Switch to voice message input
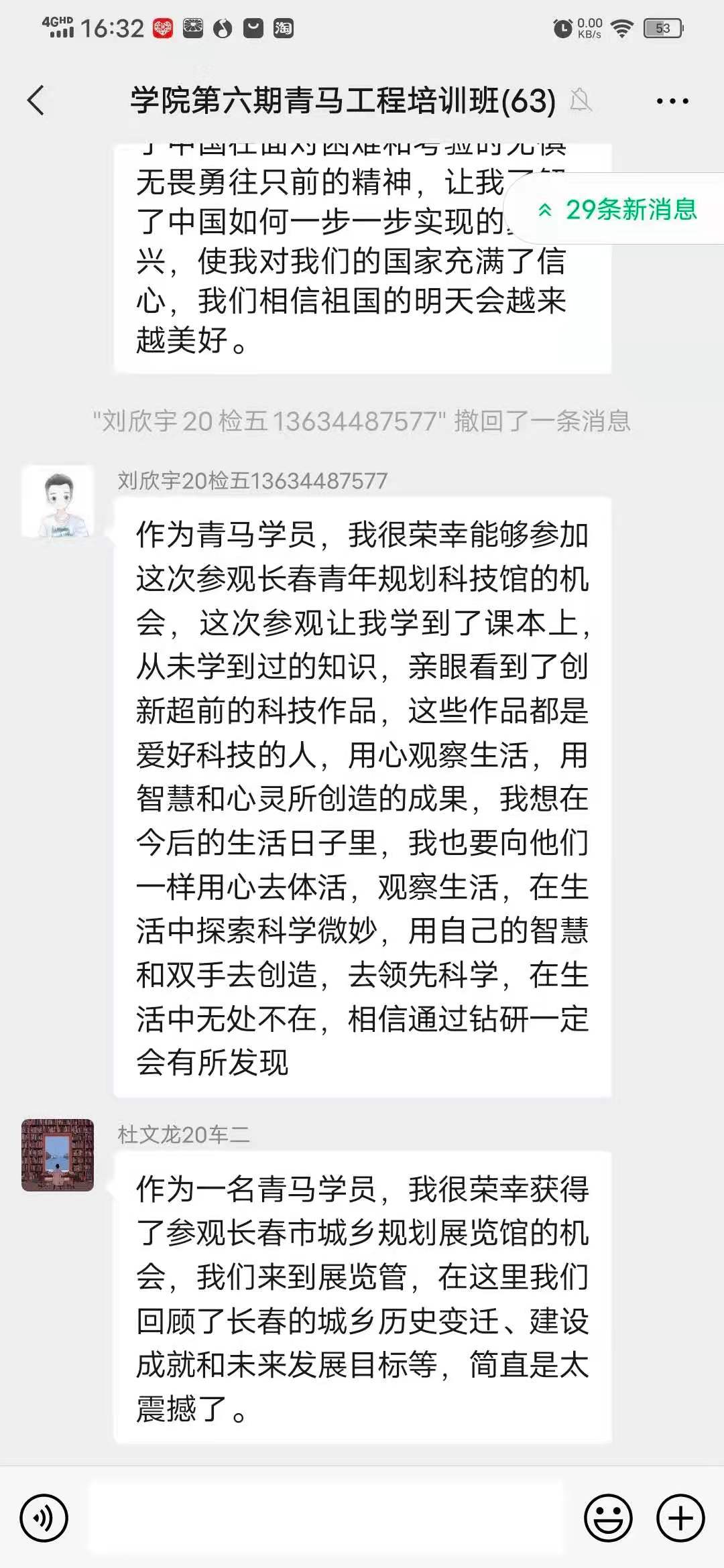The height and width of the screenshot is (1568, 724). click(x=44, y=1518)
